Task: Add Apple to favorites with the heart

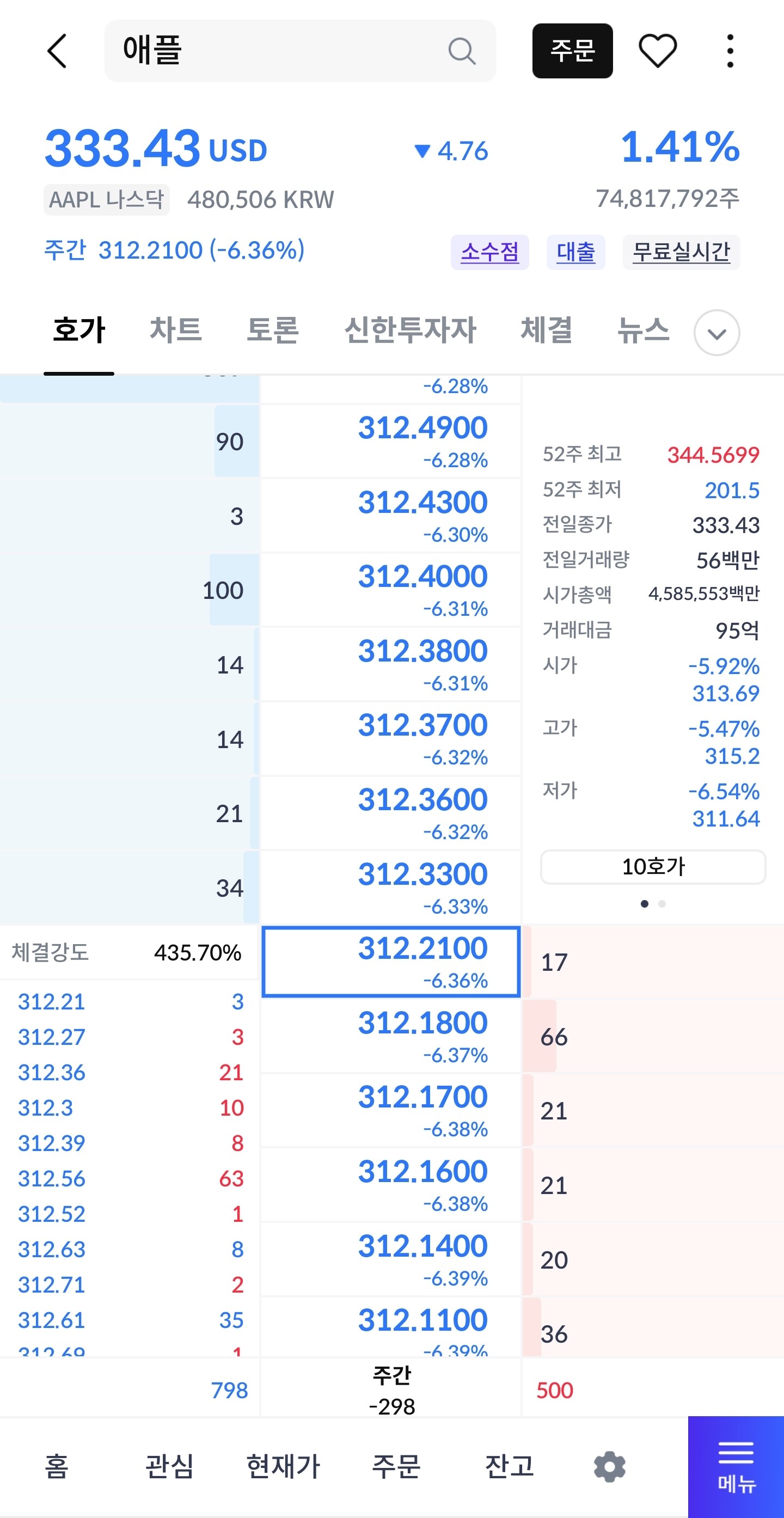Action: click(x=658, y=51)
